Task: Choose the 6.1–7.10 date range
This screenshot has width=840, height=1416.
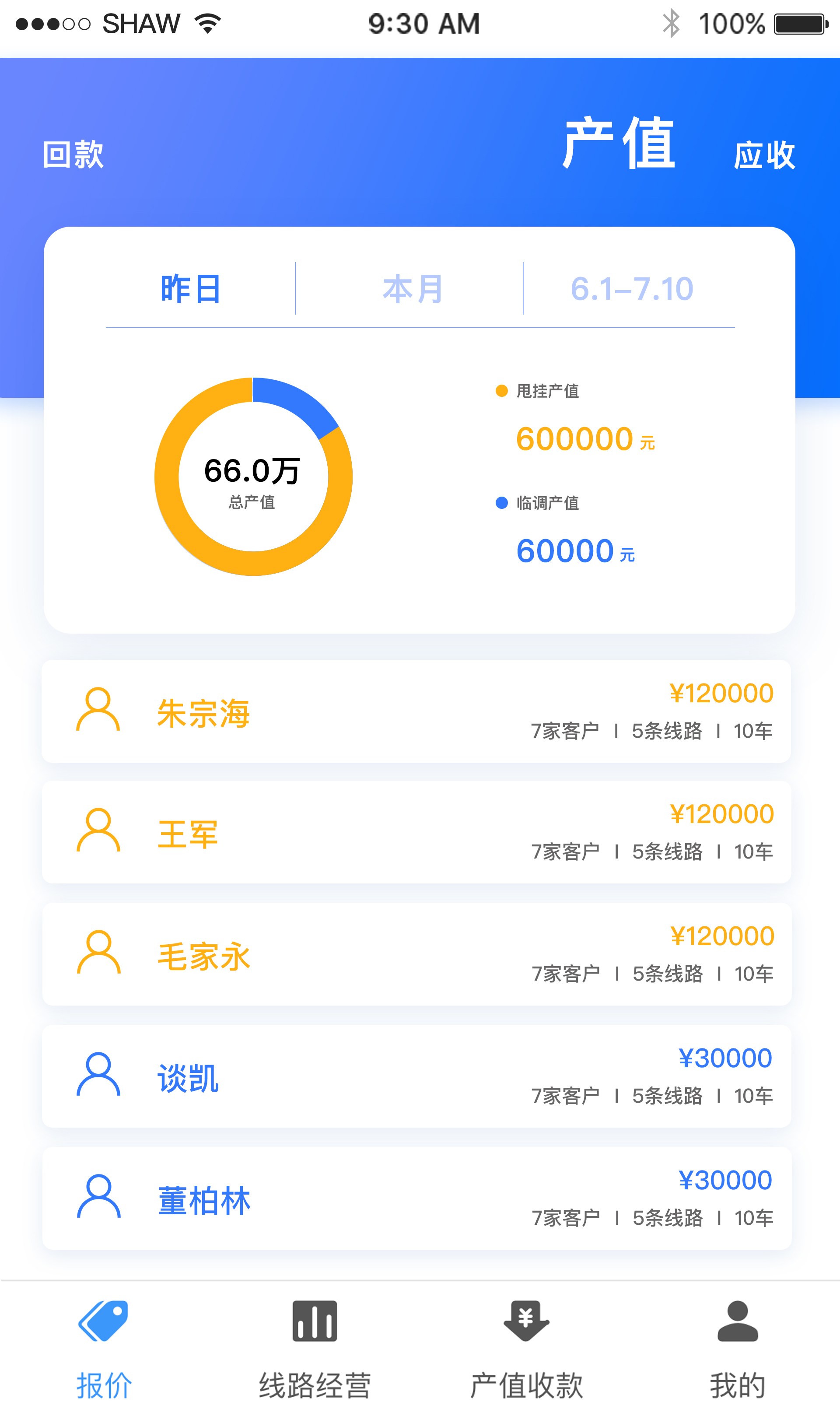Action: [x=632, y=289]
